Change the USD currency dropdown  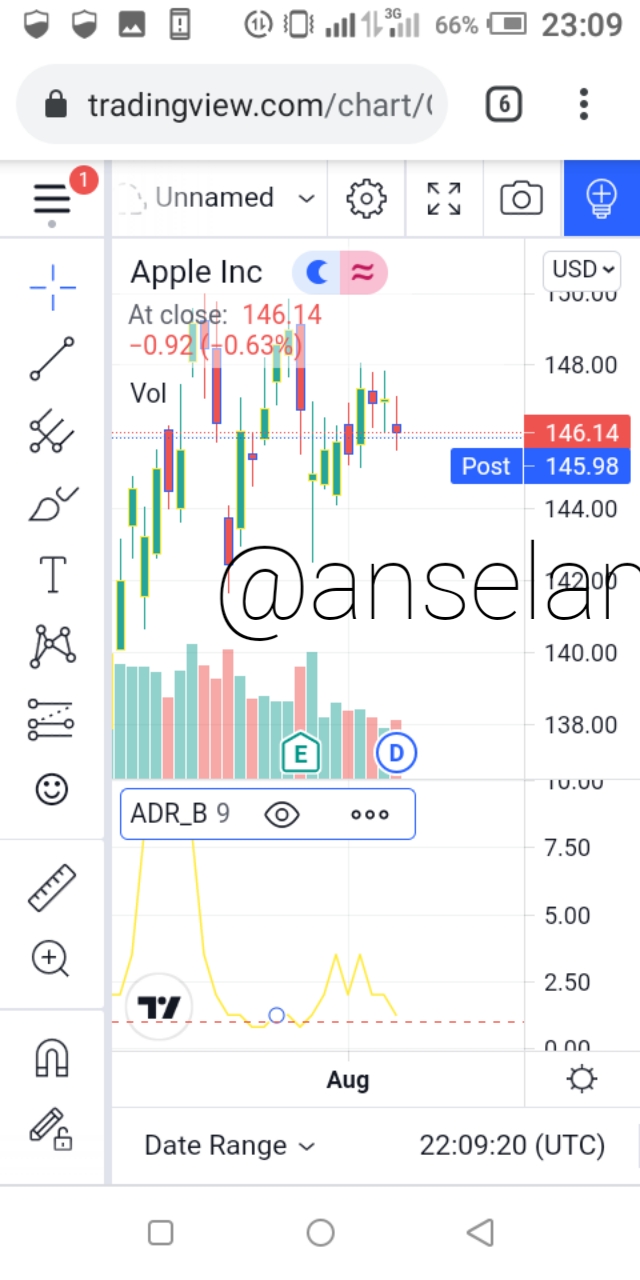click(582, 269)
